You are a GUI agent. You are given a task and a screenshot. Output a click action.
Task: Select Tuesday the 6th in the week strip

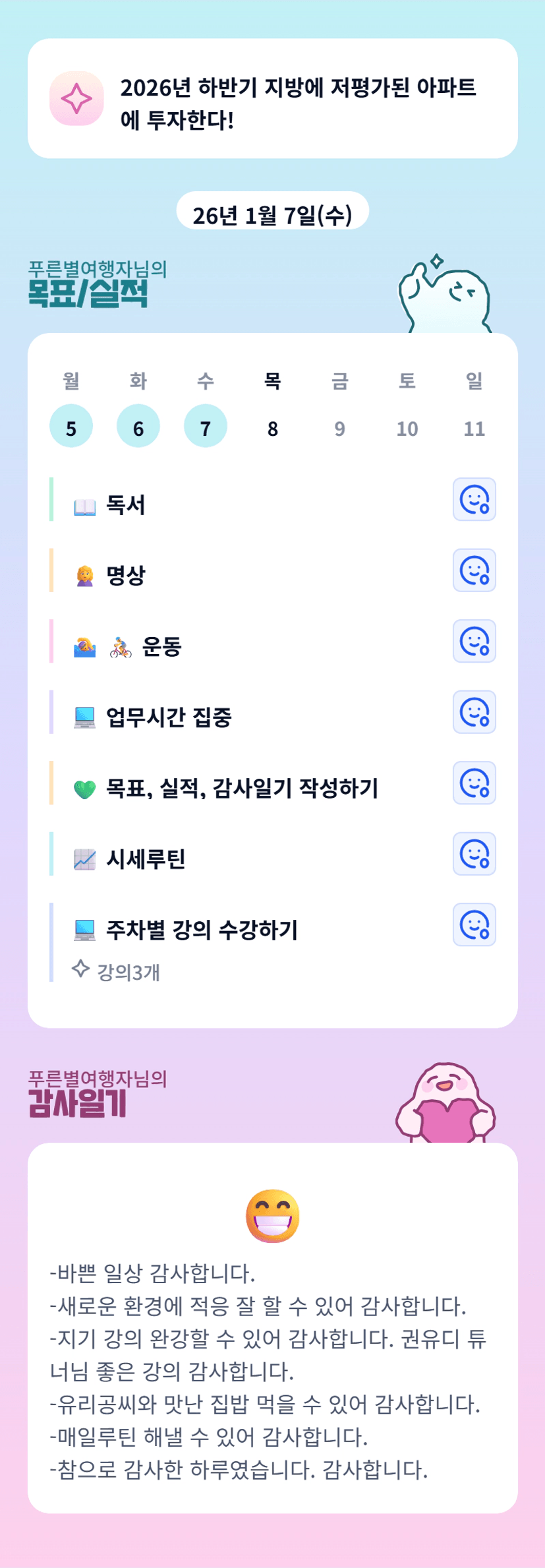[x=138, y=427]
